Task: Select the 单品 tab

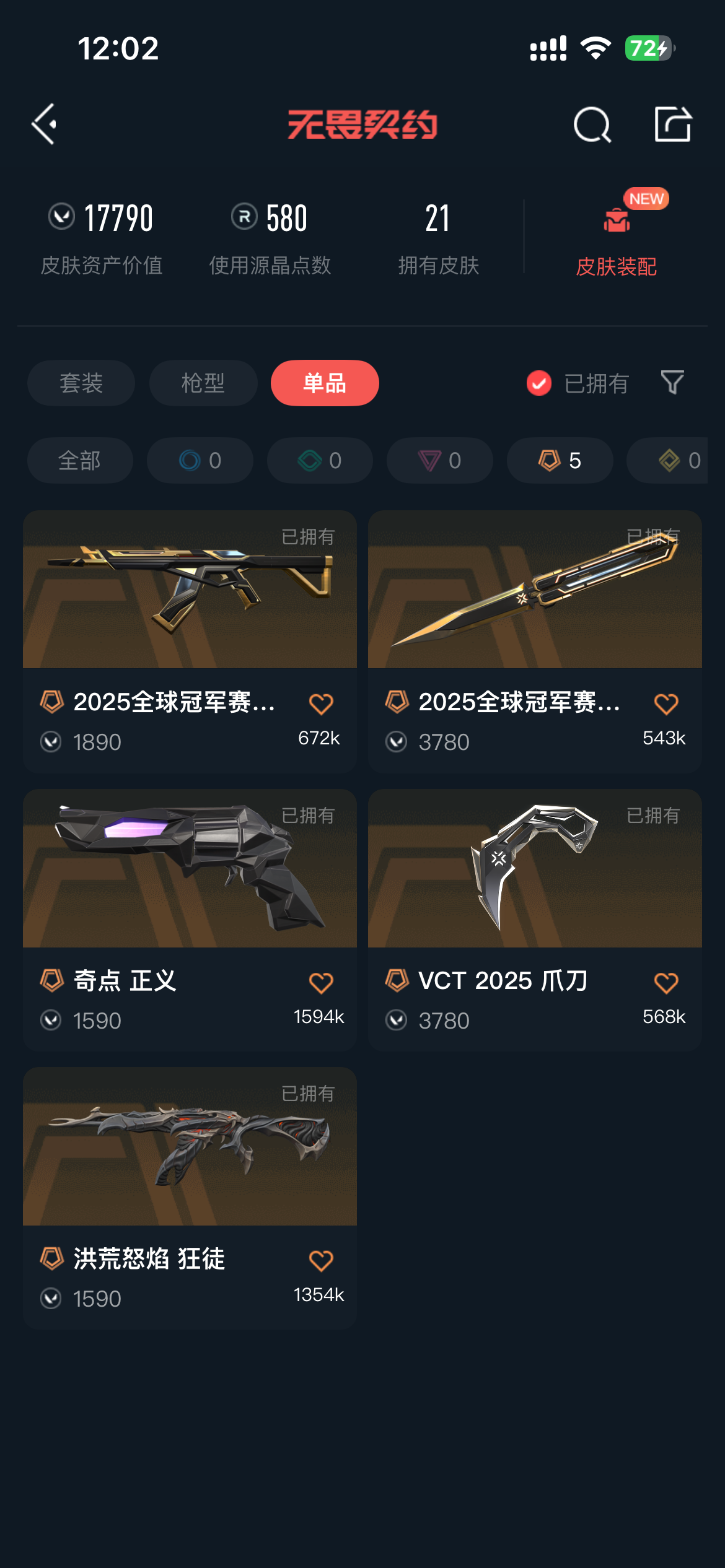Action: pos(325,383)
